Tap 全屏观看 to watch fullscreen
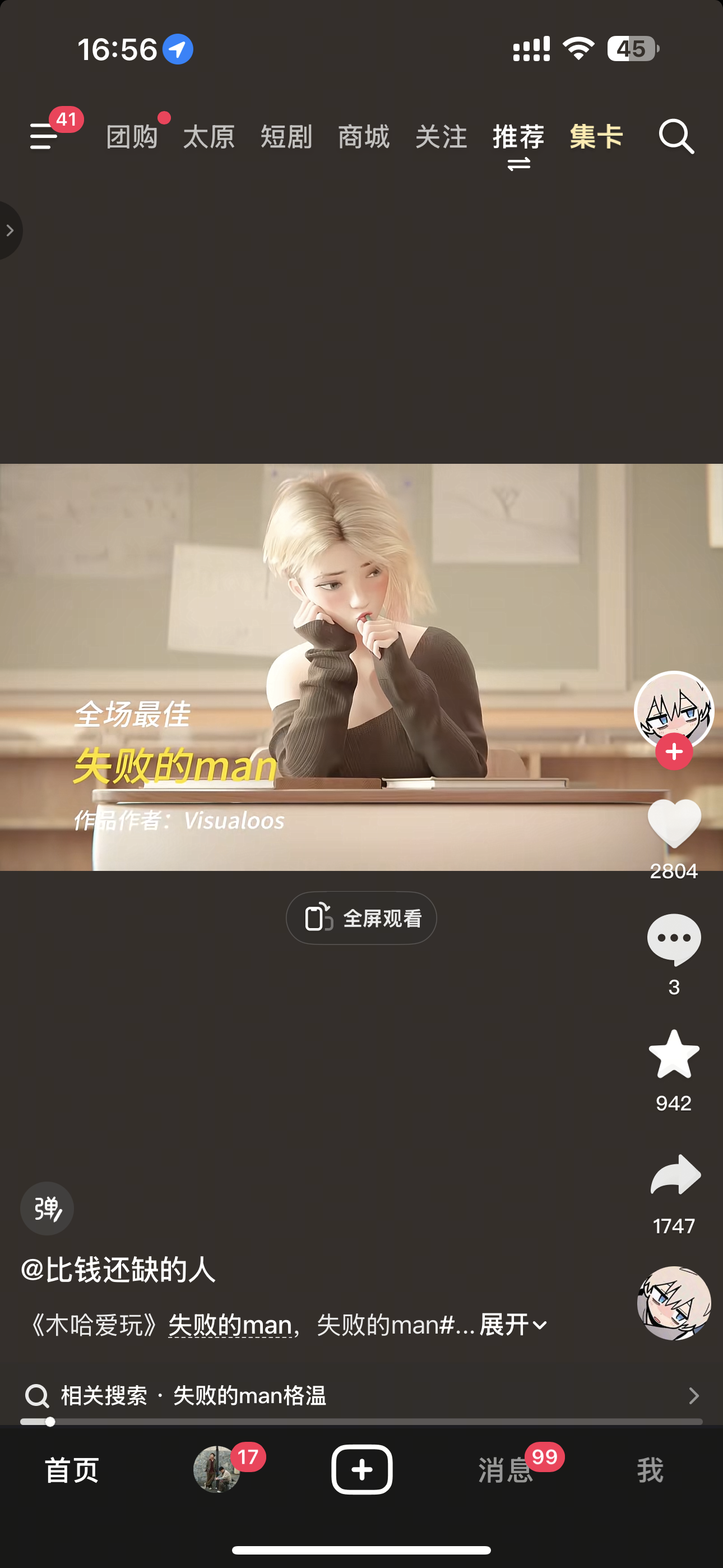 [x=361, y=918]
